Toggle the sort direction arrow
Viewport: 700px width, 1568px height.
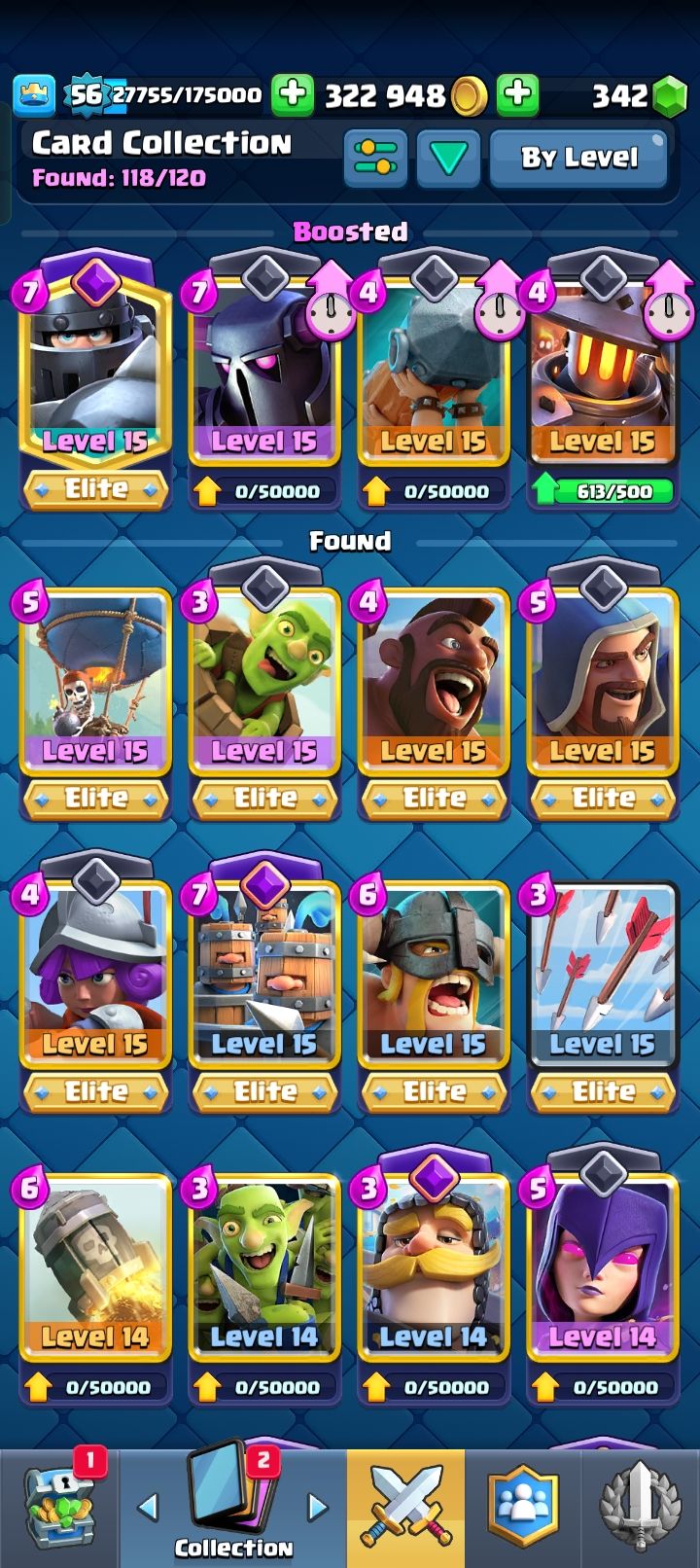click(x=448, y=158)
